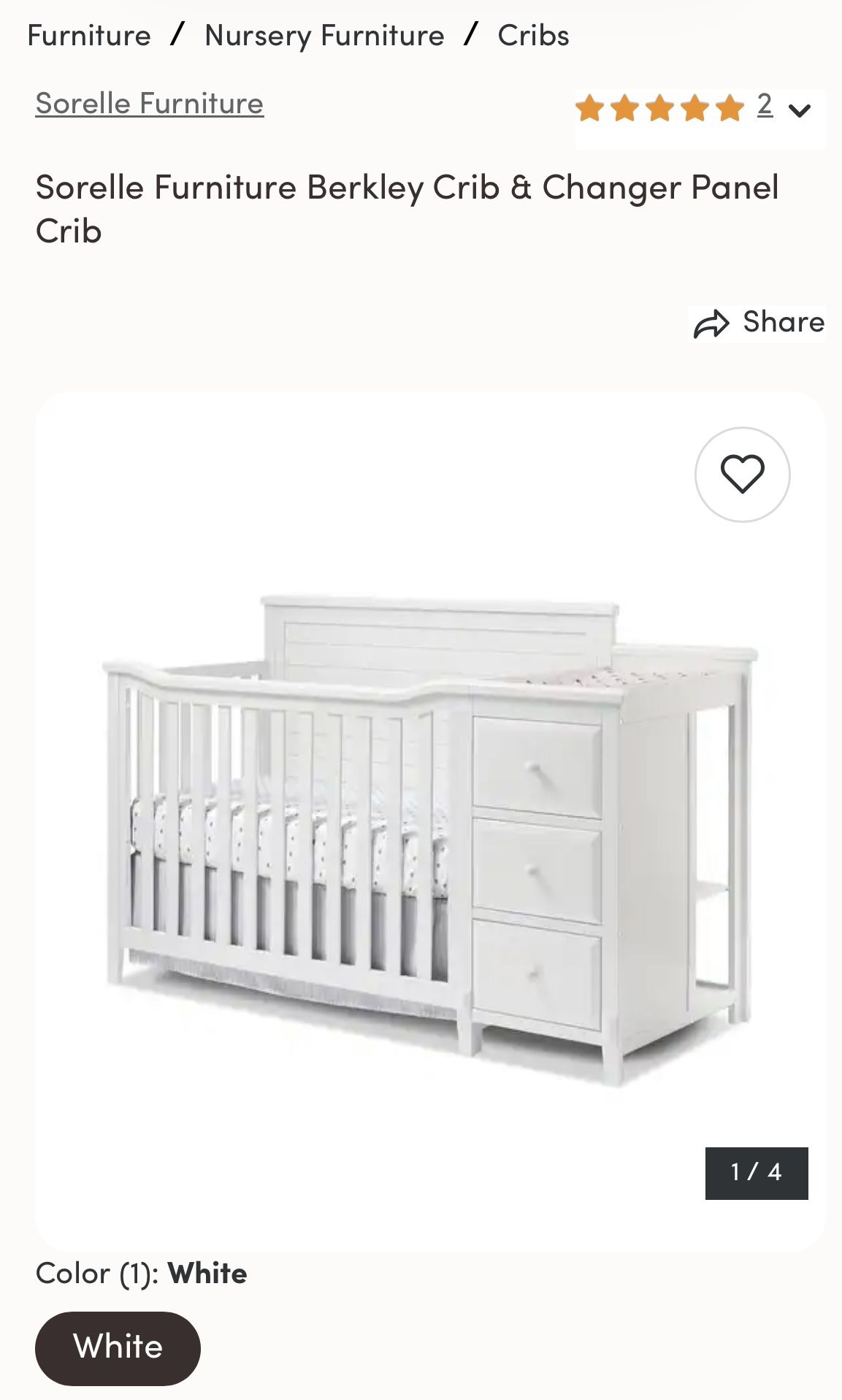Open the rating details via chevron arrow
The height and width of the screenshot is (1400, 842).
(x=800, y=111)
